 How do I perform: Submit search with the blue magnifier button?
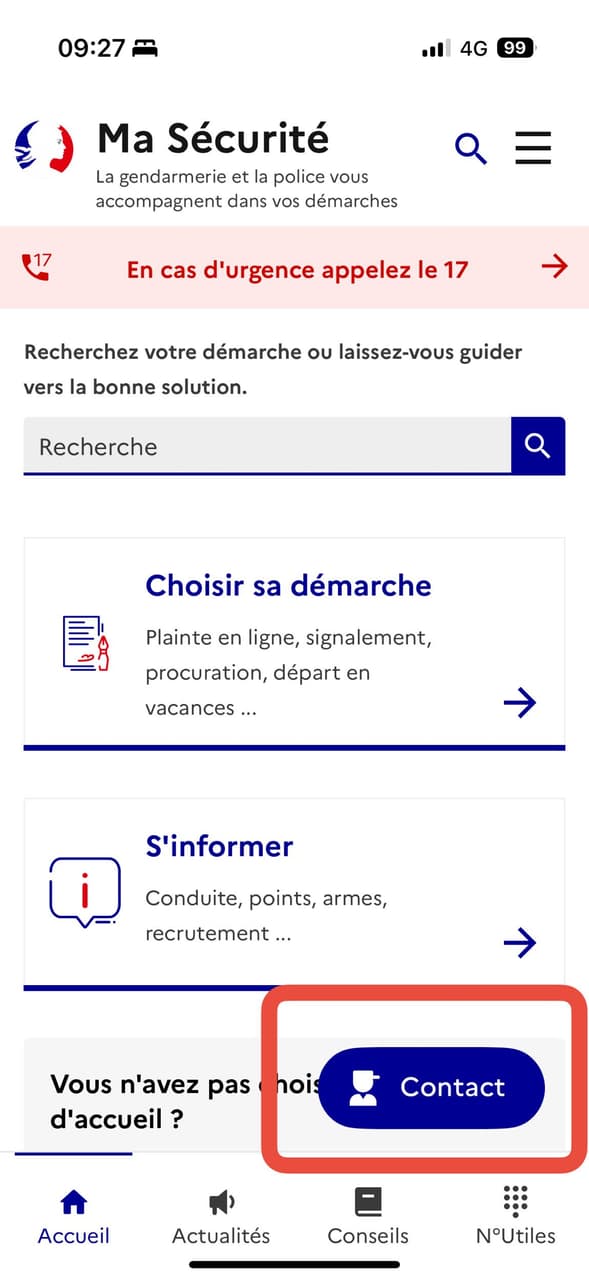click(538, 446)
